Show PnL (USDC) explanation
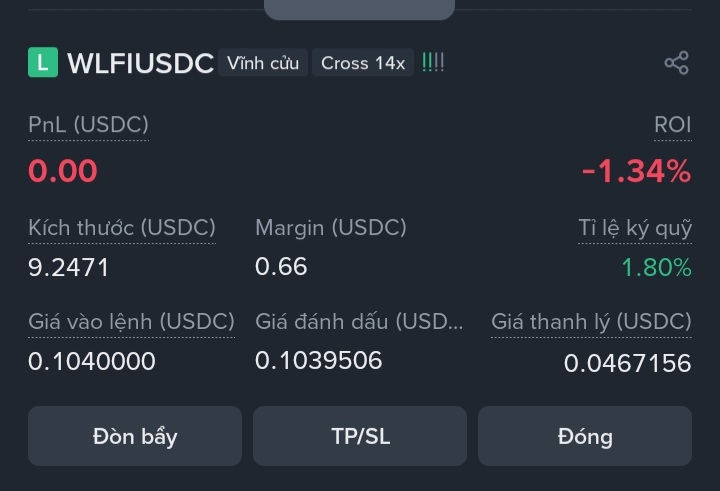 [88, 125]
